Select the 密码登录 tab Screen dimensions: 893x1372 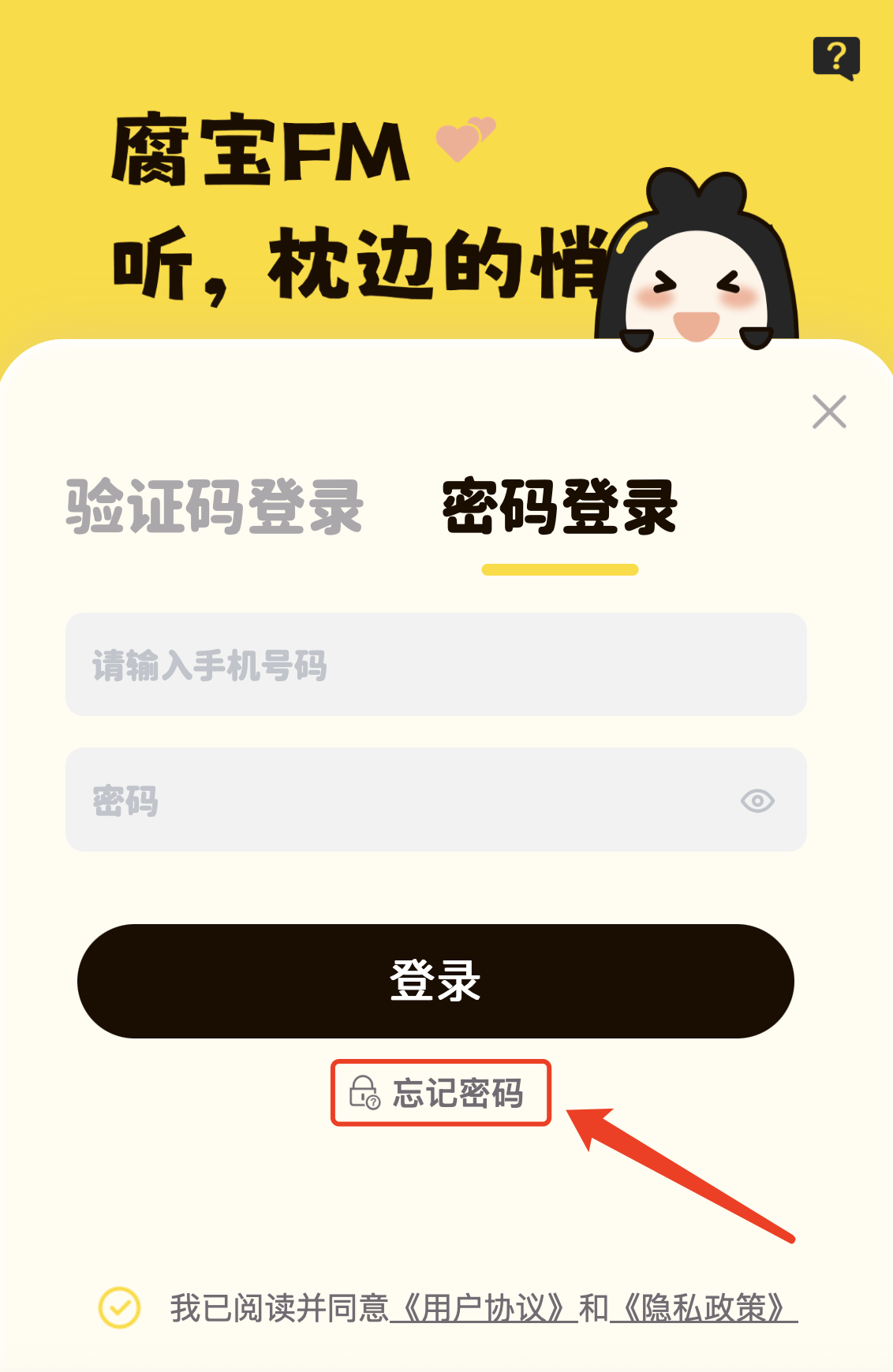point(559,507)
